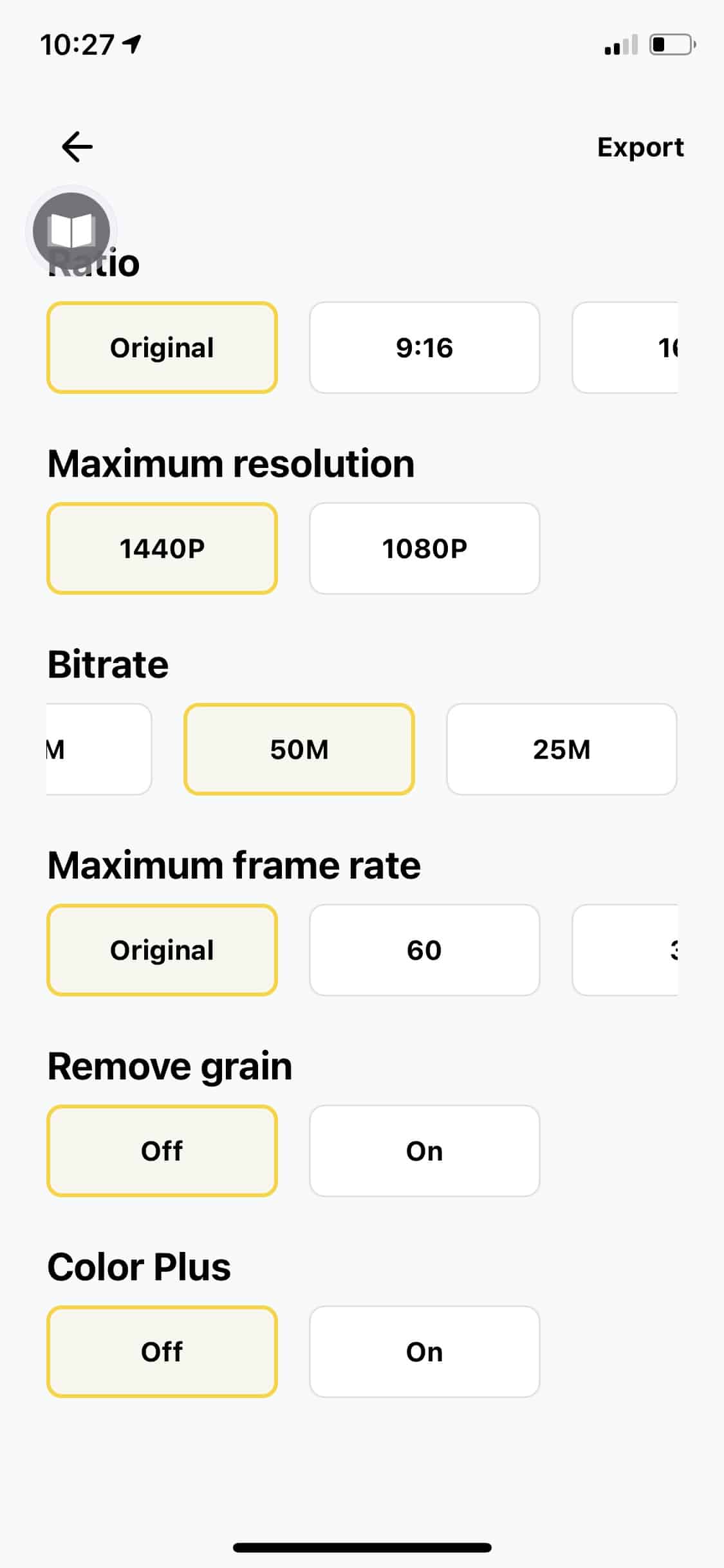Select the Original ratio option
The width and height of the screenshot is (724, 1568).
pyautogui.click(x=162, y=348)
